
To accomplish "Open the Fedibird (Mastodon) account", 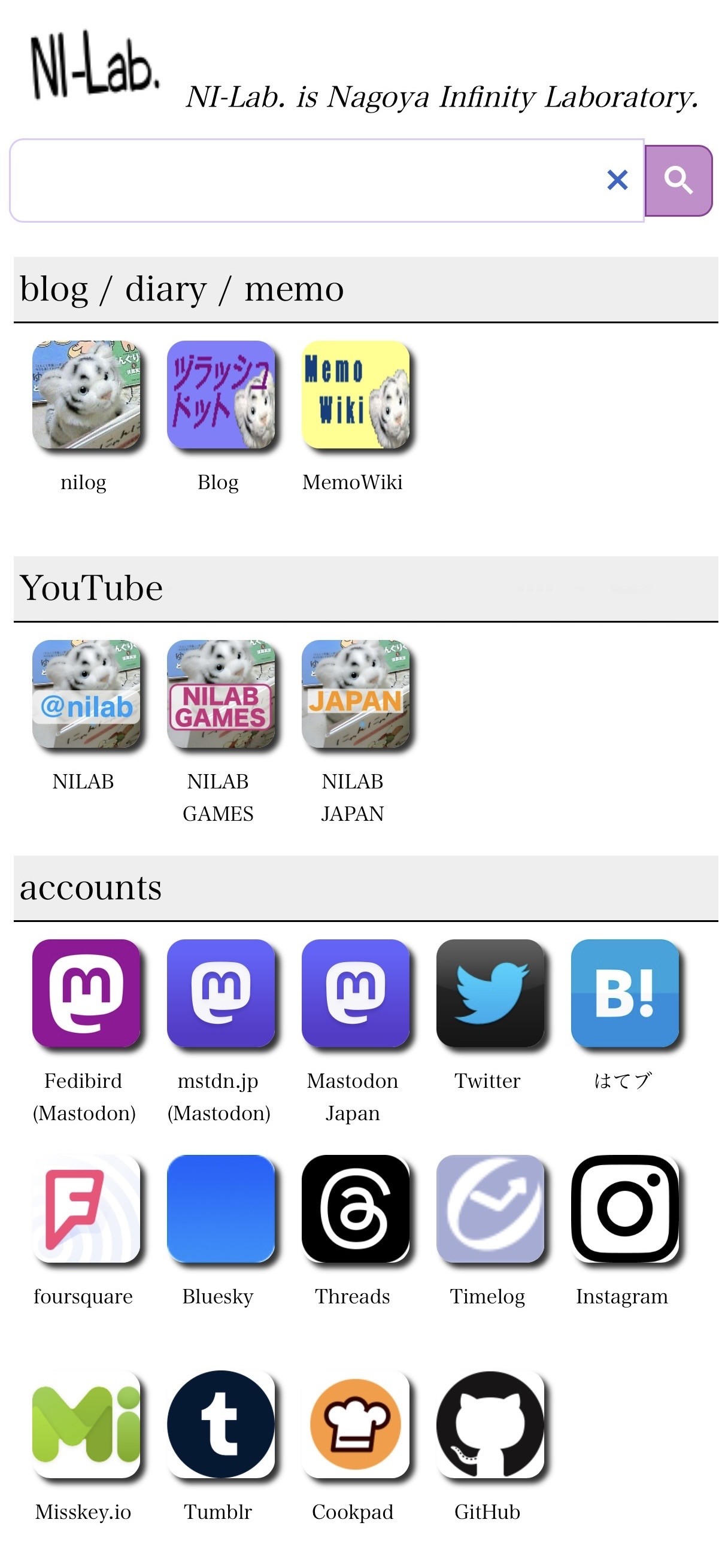I will (86, 993).
